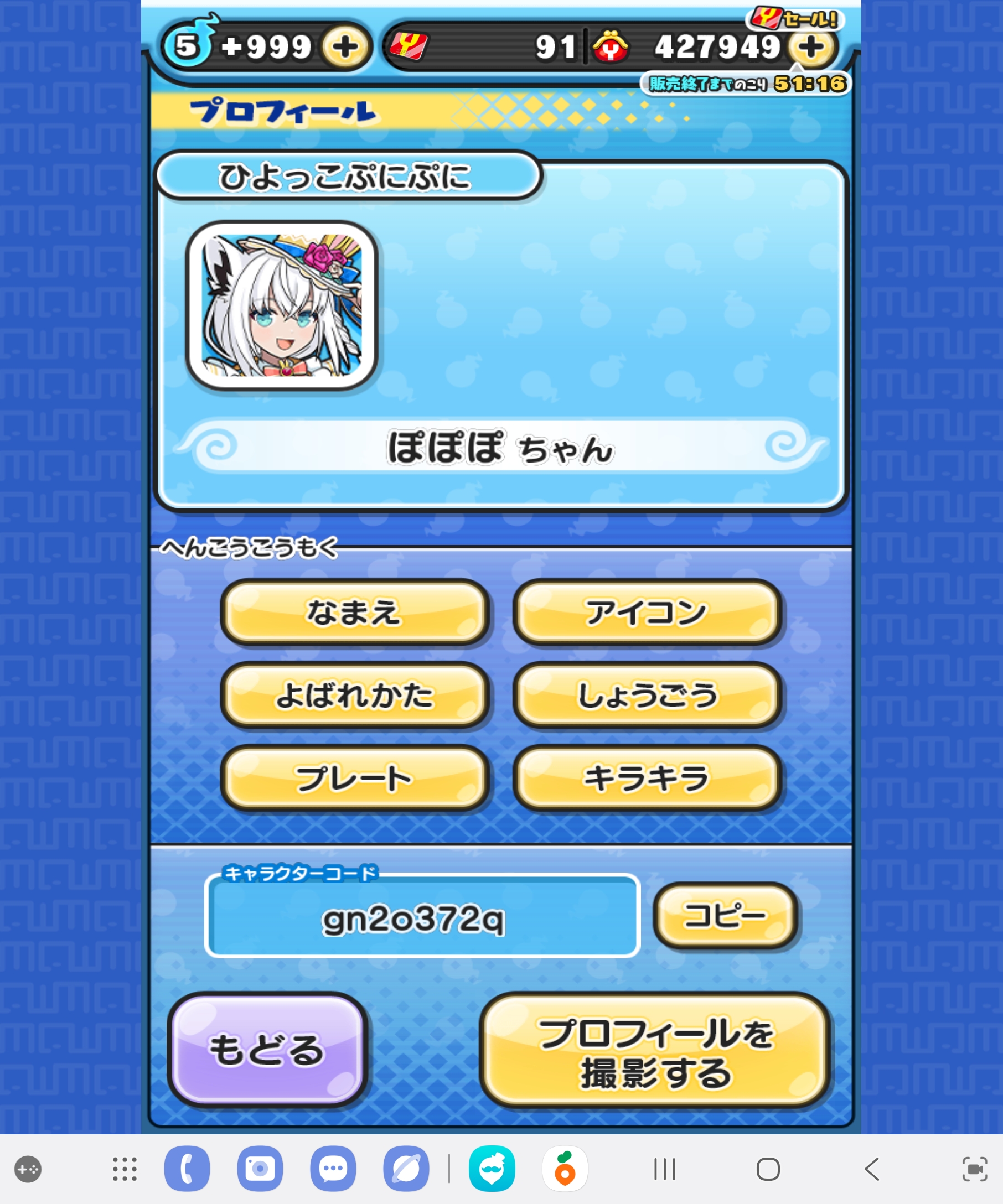
Task: Select the よばれかた button
Action: 354,696
